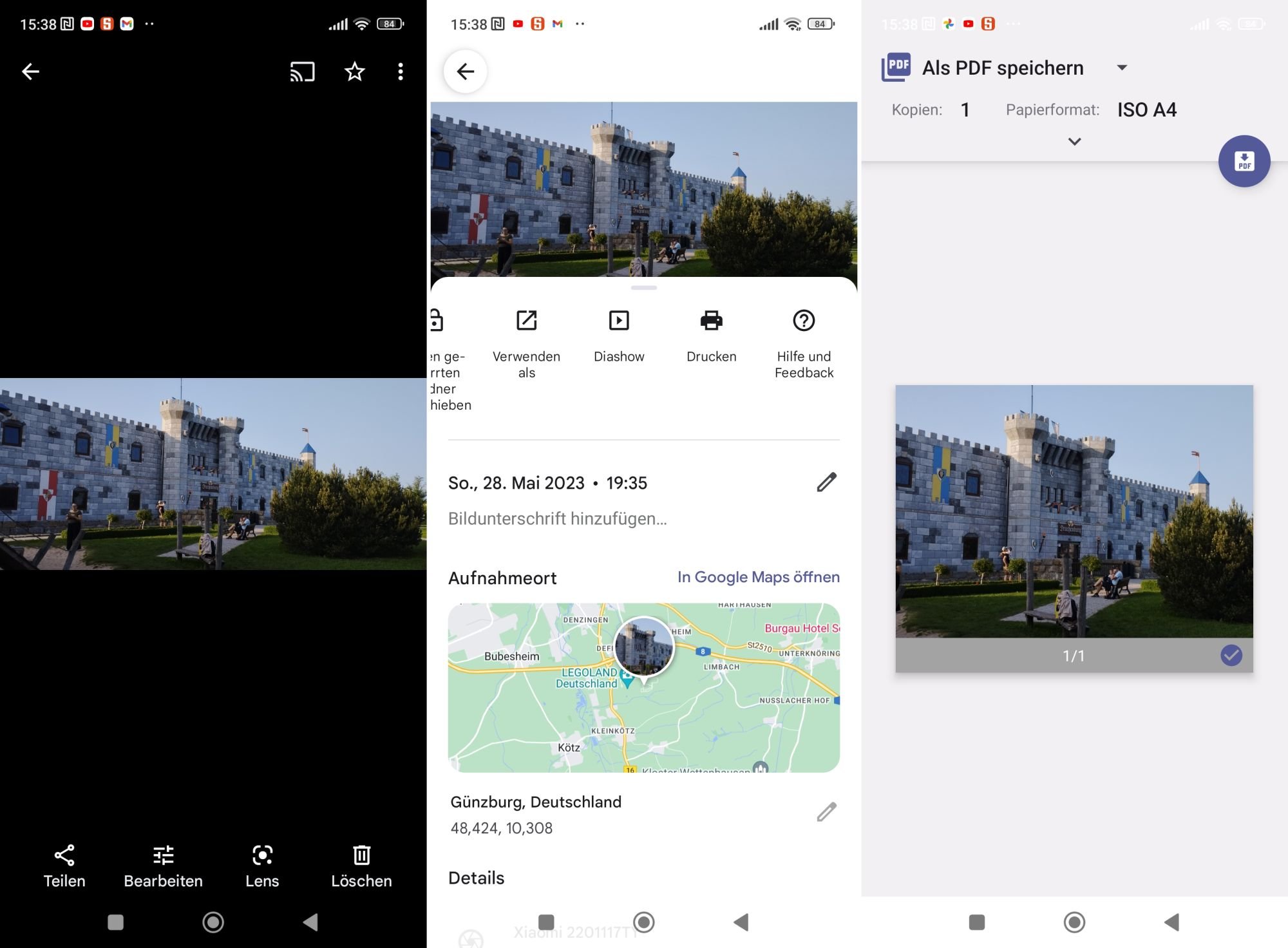Open Bearbeiten to edit the photo
The height and width of the screenshot is (948, 1288).
point(163,866)
